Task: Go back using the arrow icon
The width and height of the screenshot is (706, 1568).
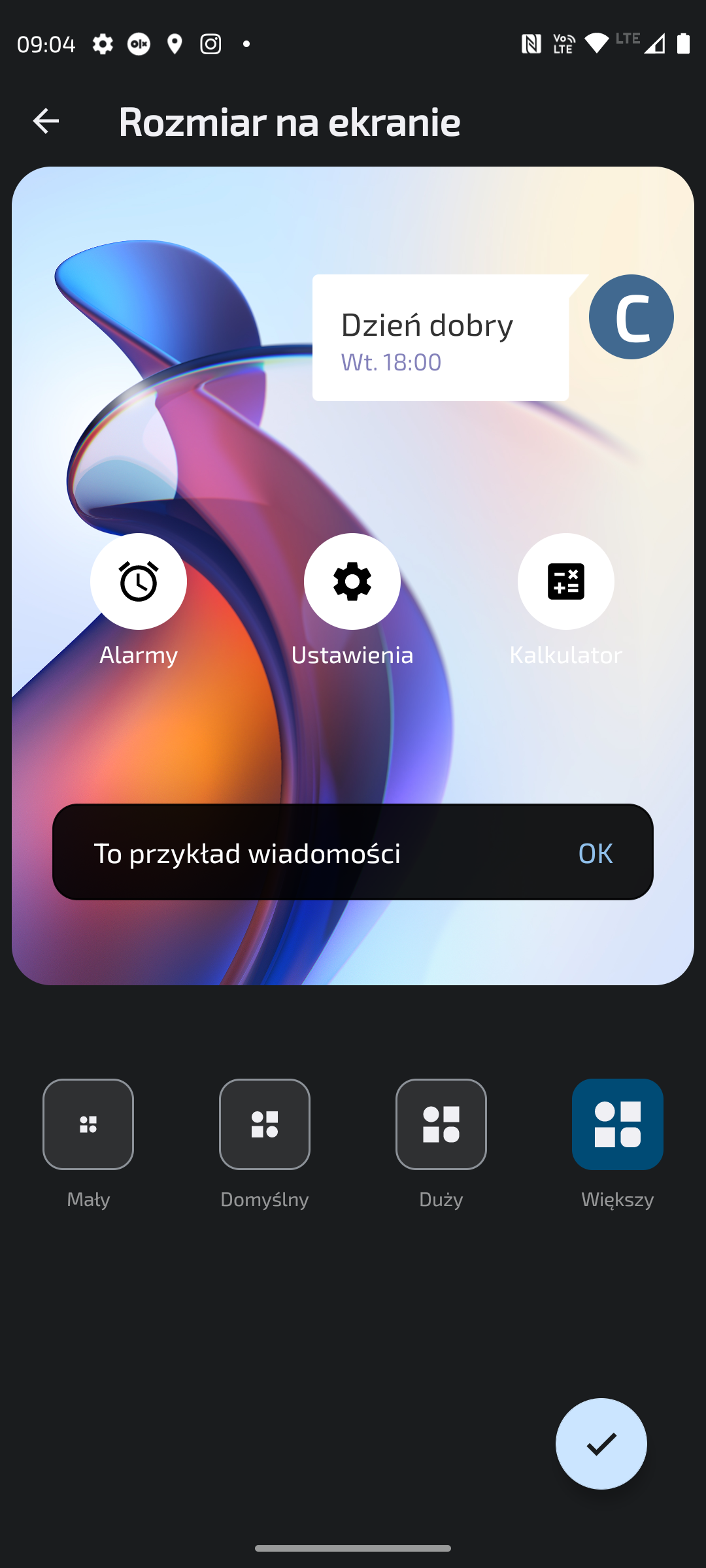Action: click(46, 121)
